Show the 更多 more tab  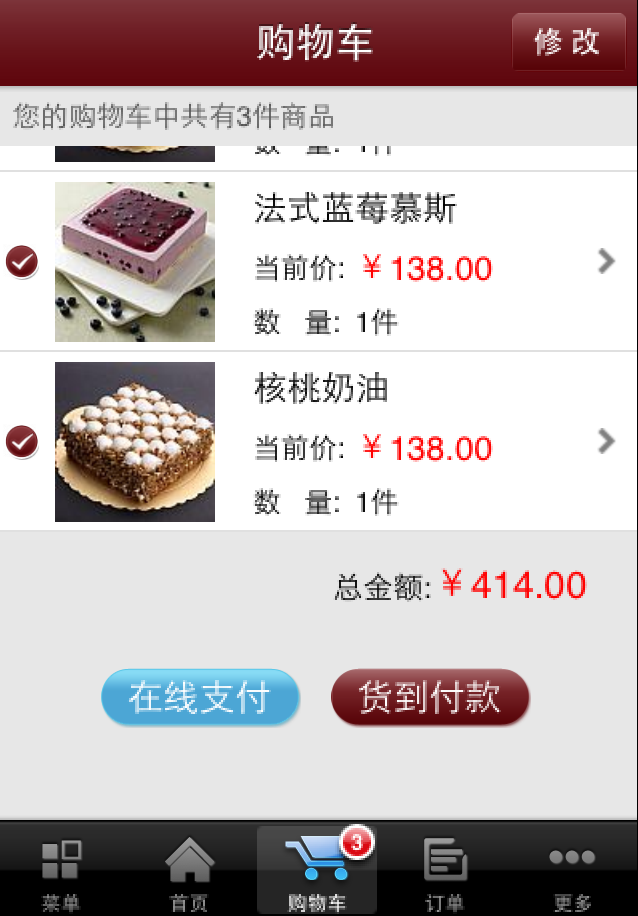[x=572, y=870]
